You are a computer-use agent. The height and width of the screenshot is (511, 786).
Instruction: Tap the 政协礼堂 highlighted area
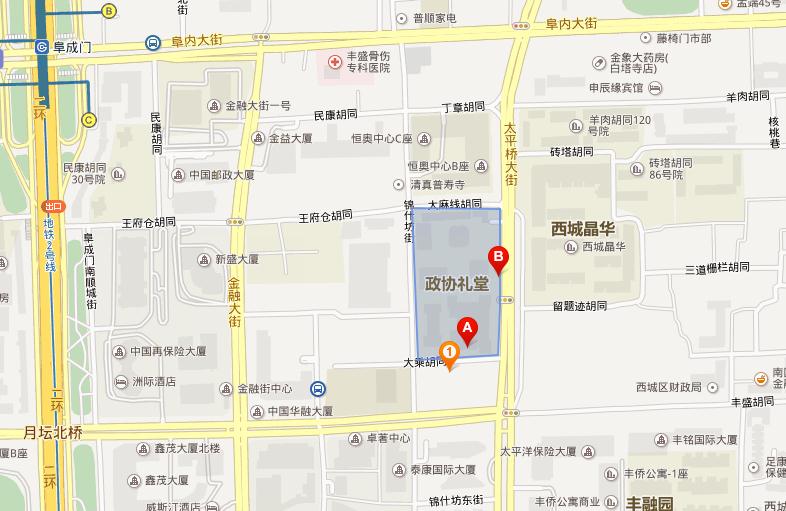(x=456, y=283)
